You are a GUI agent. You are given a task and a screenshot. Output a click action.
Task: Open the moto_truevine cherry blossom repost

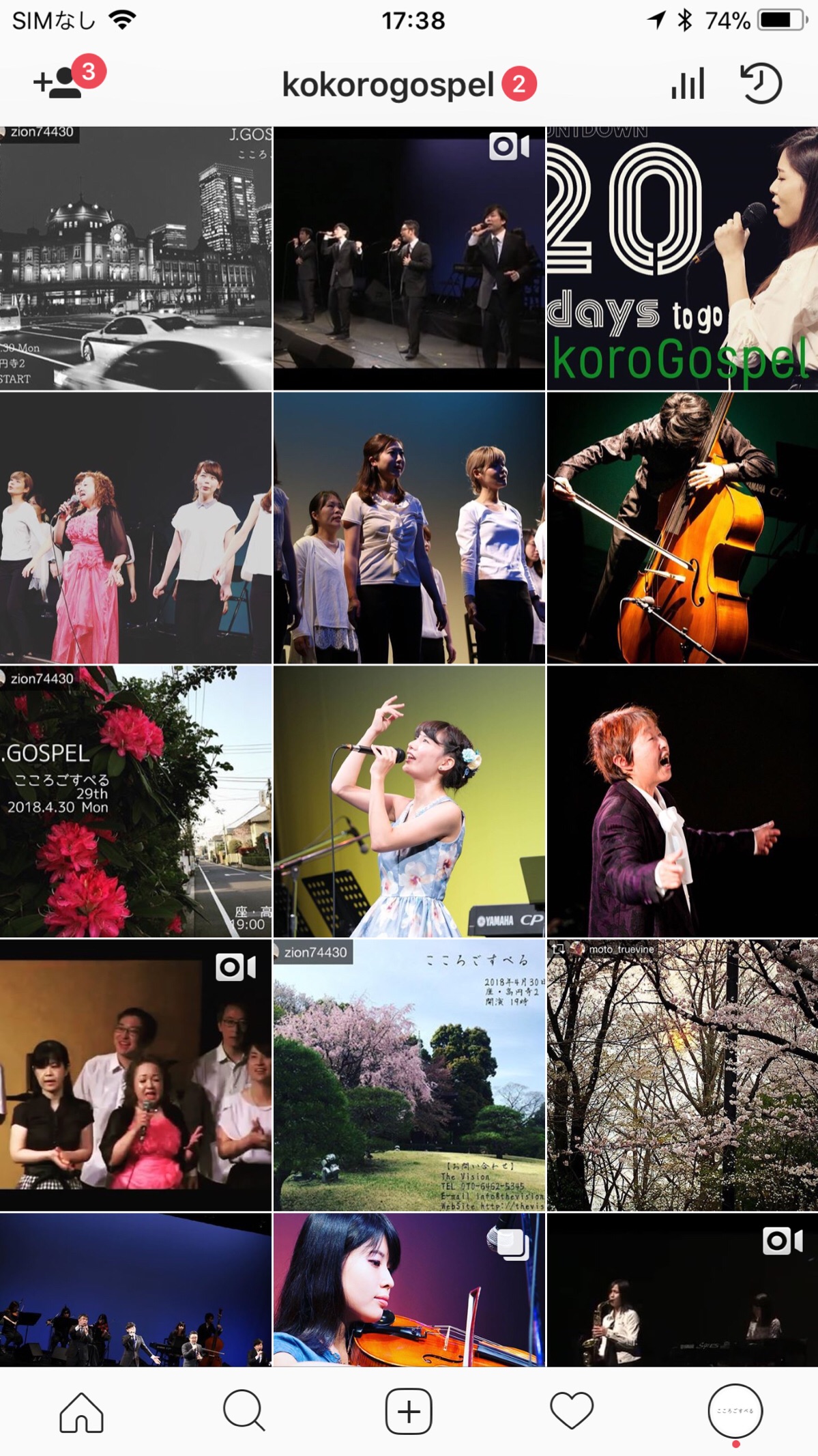(x=682, y=1075)
